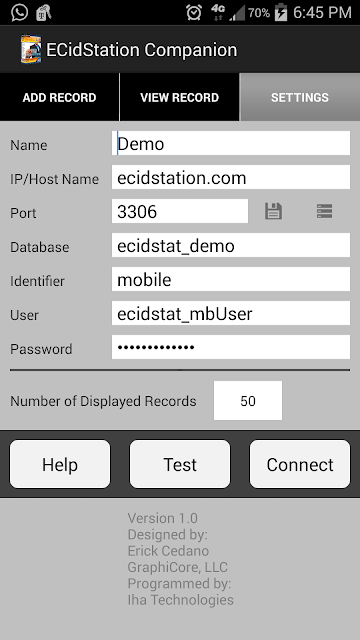Tap into the Password field

pos(231,347)
